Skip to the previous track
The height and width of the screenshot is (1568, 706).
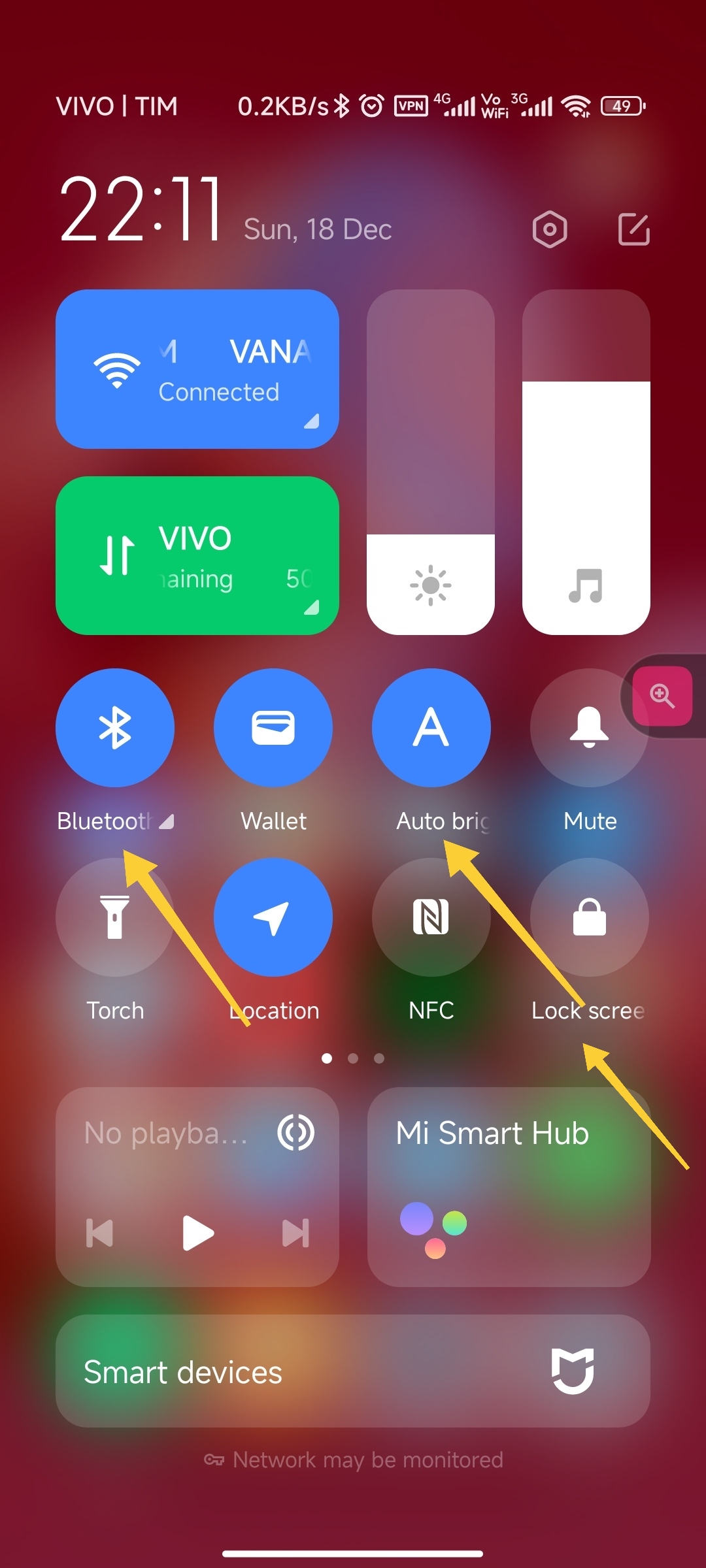coord(100,1233)
